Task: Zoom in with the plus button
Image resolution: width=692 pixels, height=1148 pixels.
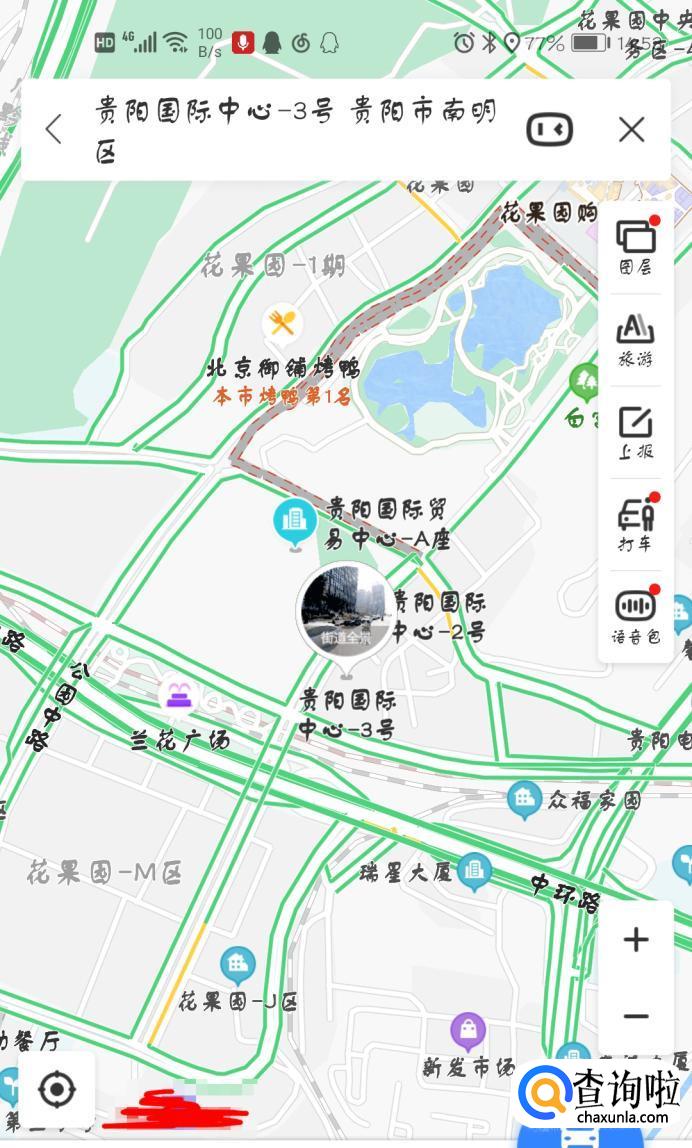Action: pyautogui.click(x=636, y=939)
